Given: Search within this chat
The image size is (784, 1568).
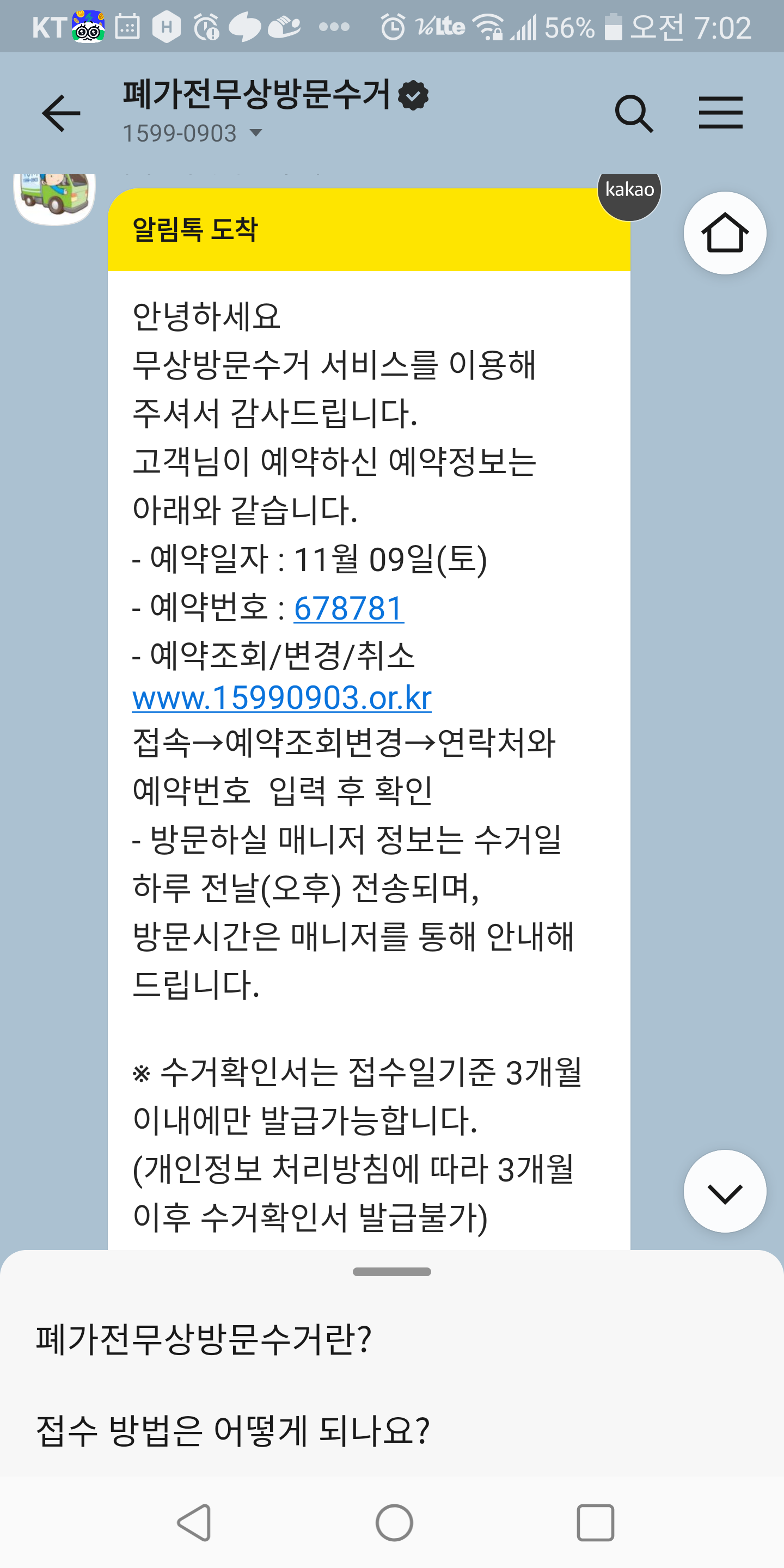Looking at the screenshot, I should [x=634, y=113].
